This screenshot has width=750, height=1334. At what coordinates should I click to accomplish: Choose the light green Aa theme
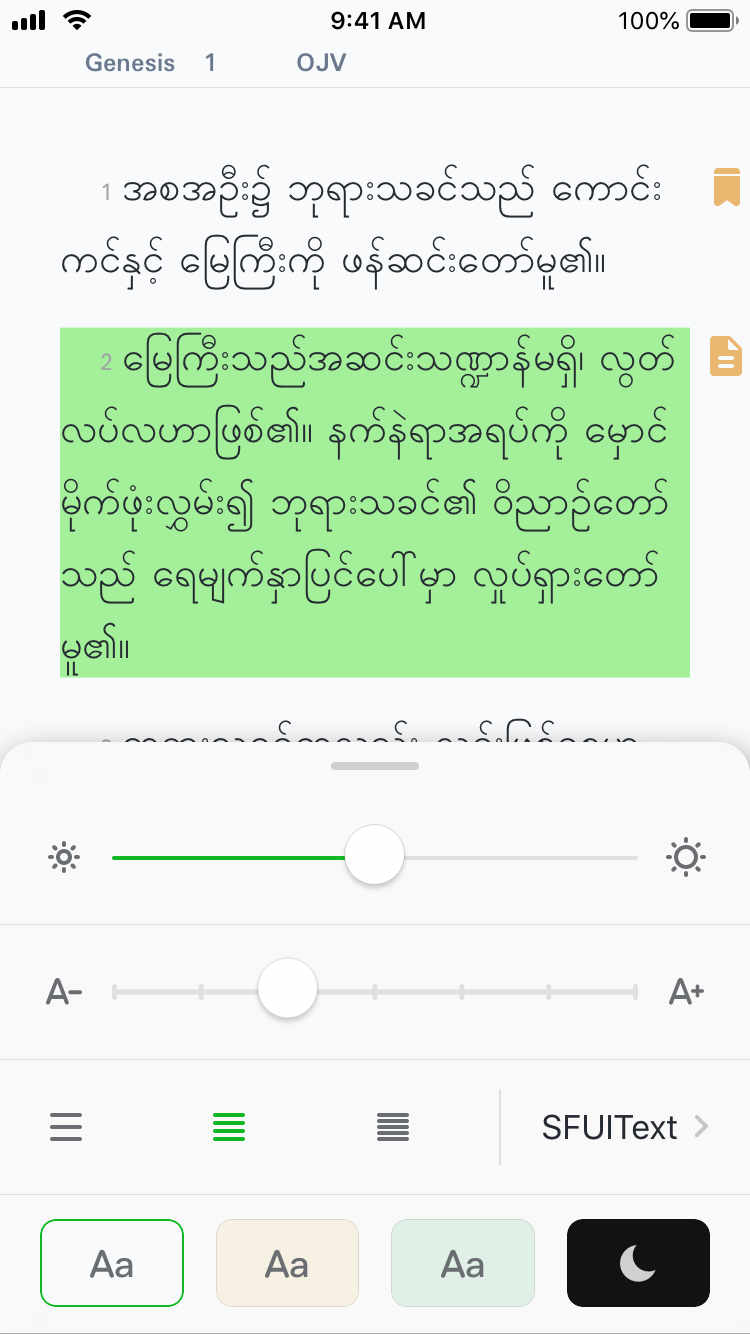tap(463, 1264)
